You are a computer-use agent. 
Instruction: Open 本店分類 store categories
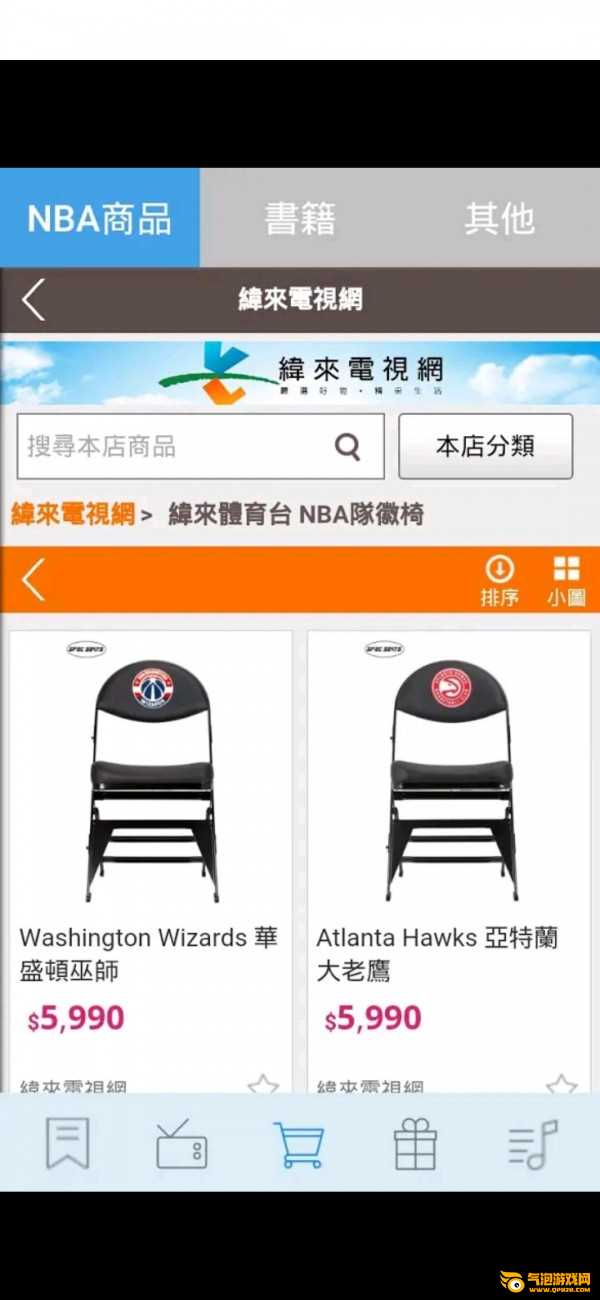[x=486, y=446]
